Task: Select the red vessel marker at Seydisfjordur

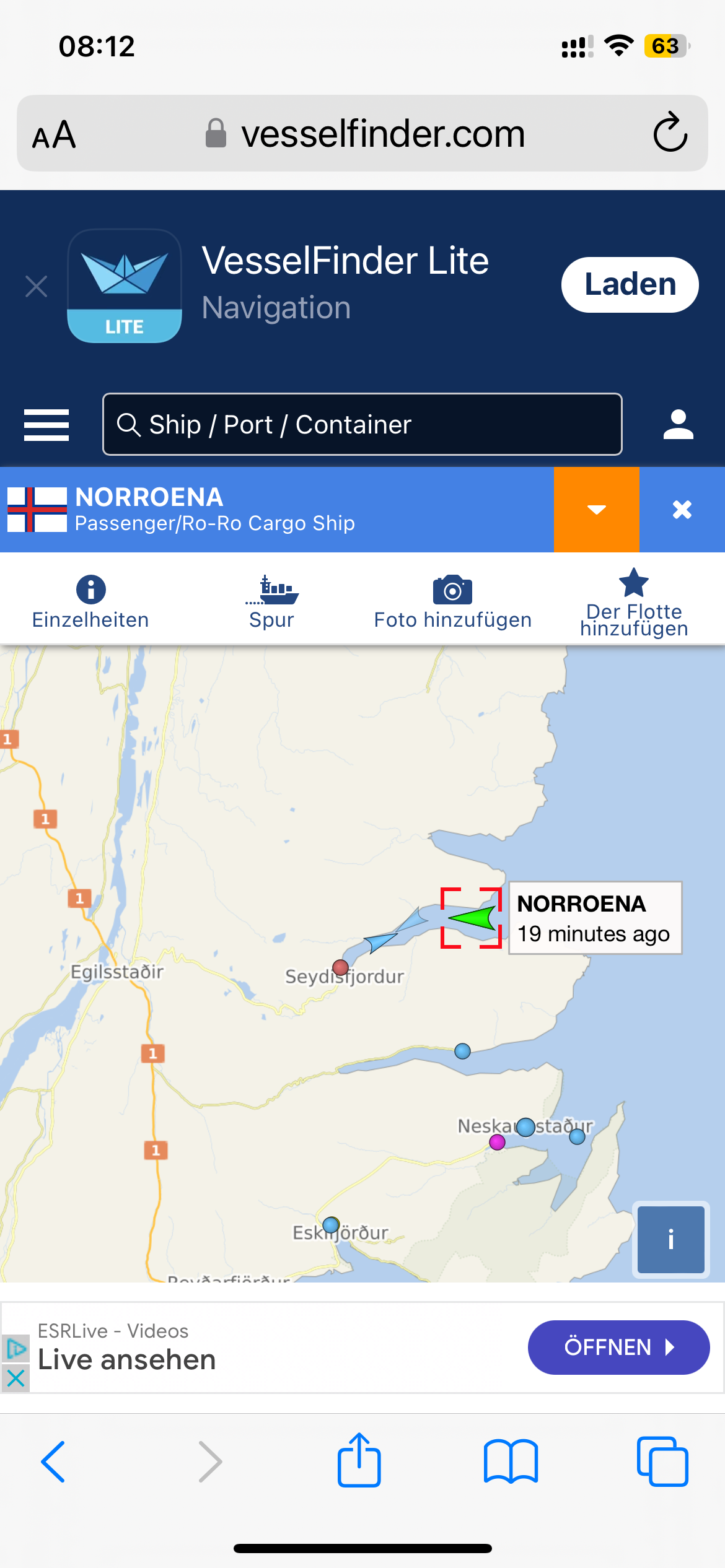Action: (x=340, y=967)
